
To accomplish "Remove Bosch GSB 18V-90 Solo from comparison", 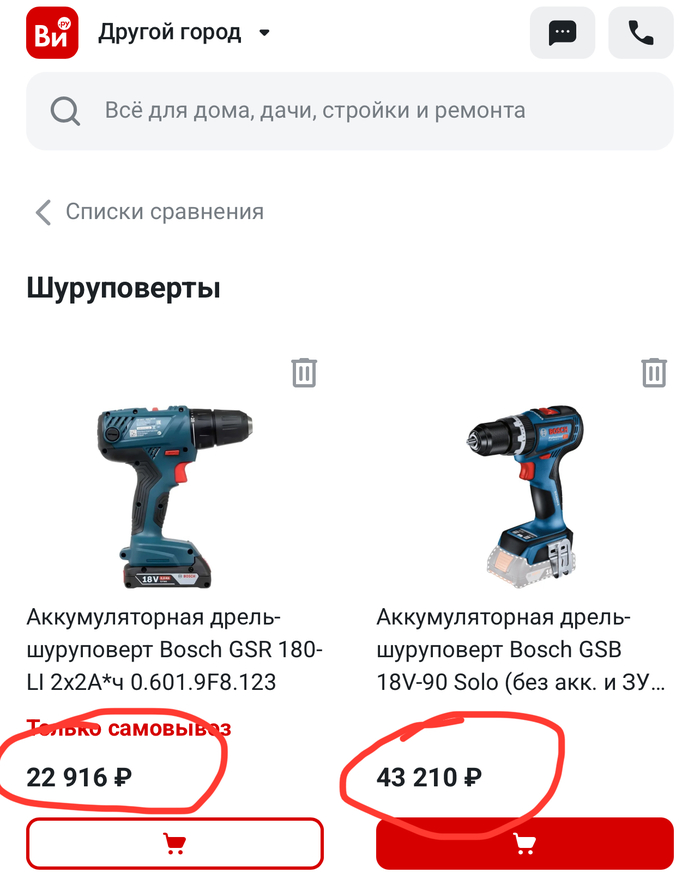I will click(653, 373).
